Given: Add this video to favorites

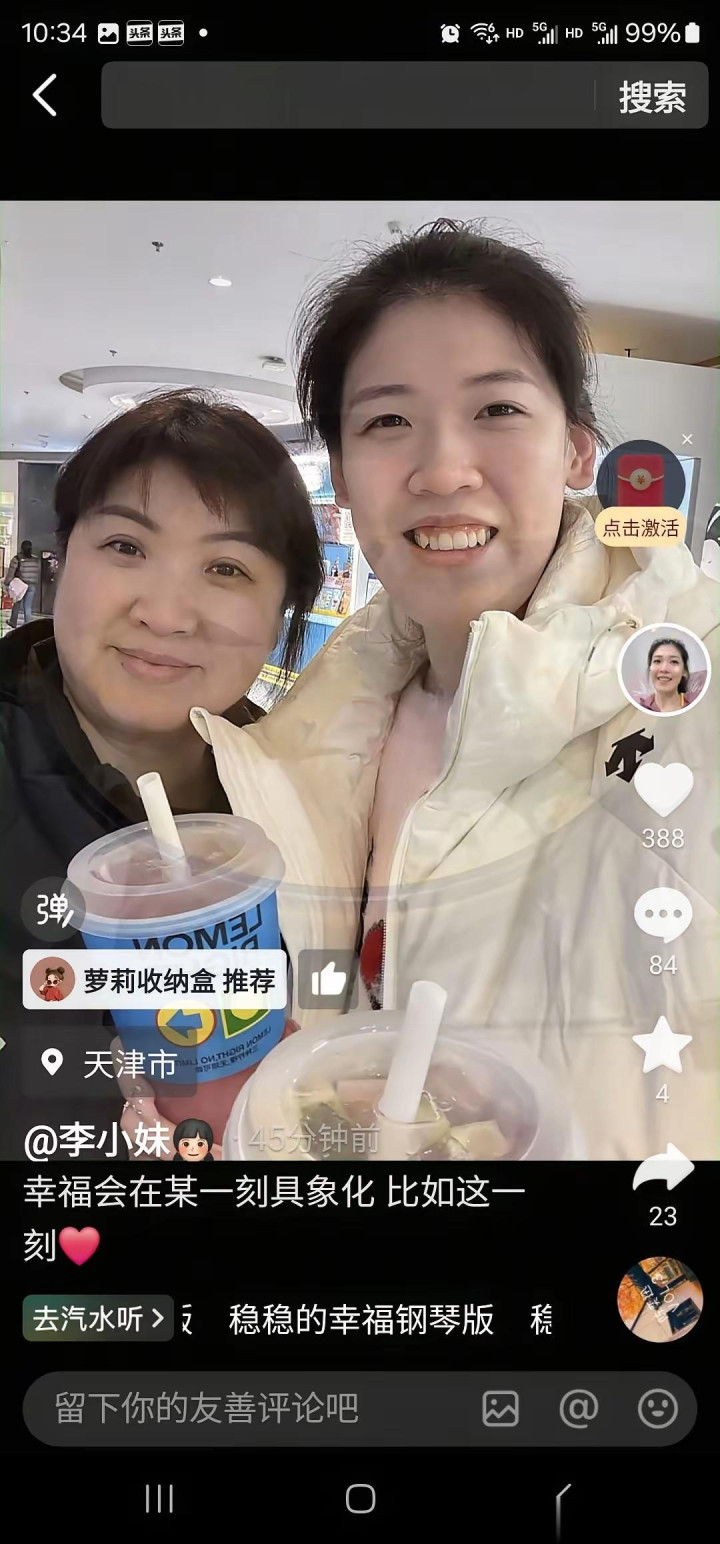Looking at the screenshot, I should pyautogui.click(x=662, y=1046).
